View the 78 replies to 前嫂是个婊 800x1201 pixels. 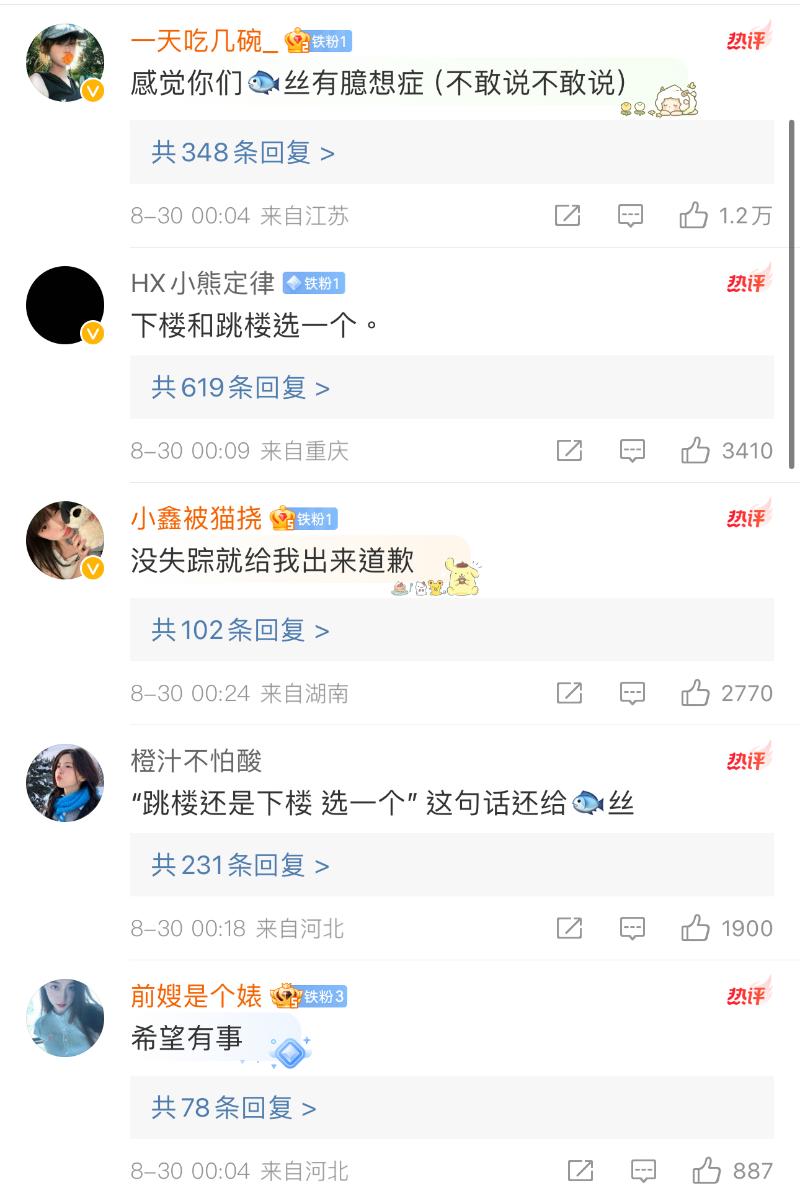(233, 1108)
